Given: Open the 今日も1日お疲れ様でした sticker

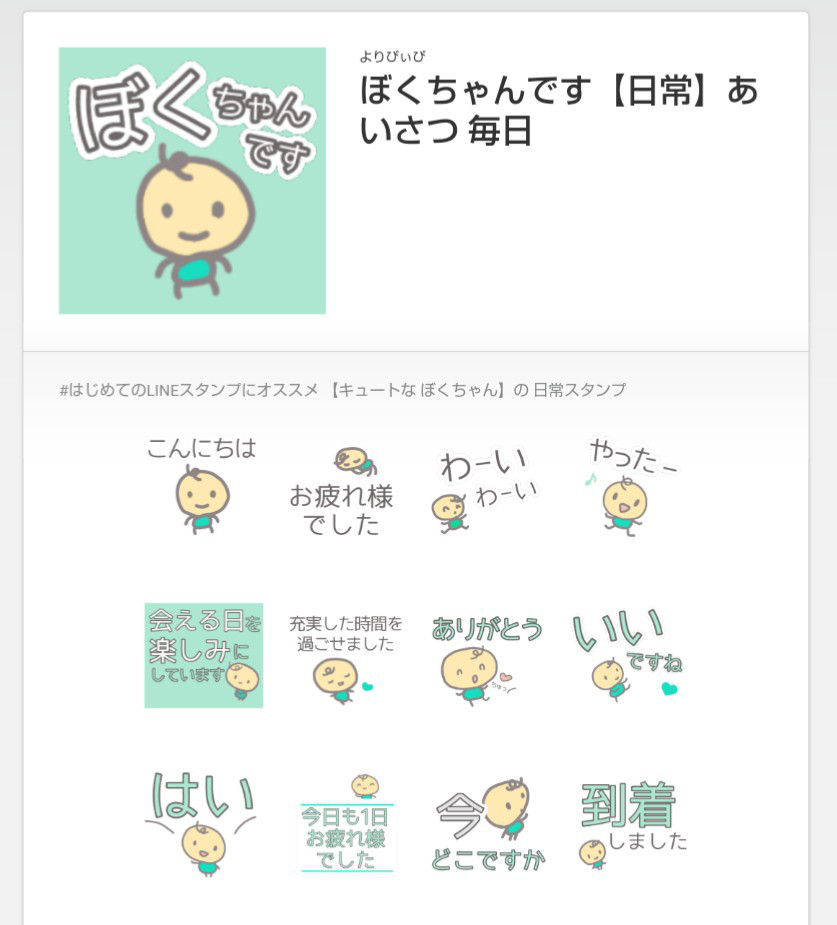Looking at the screenshot, I should click(x=346, y=823).
